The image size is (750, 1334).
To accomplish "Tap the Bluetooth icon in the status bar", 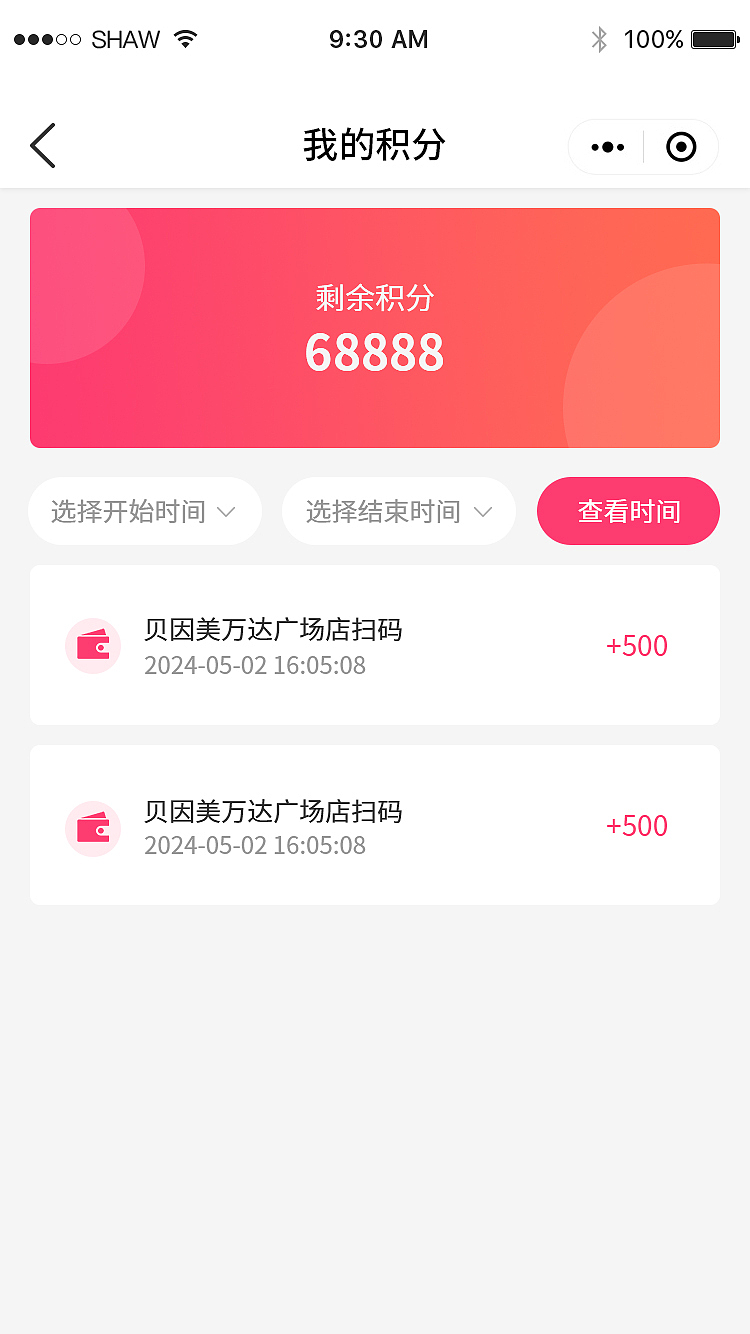I will (x=601, y=39).
